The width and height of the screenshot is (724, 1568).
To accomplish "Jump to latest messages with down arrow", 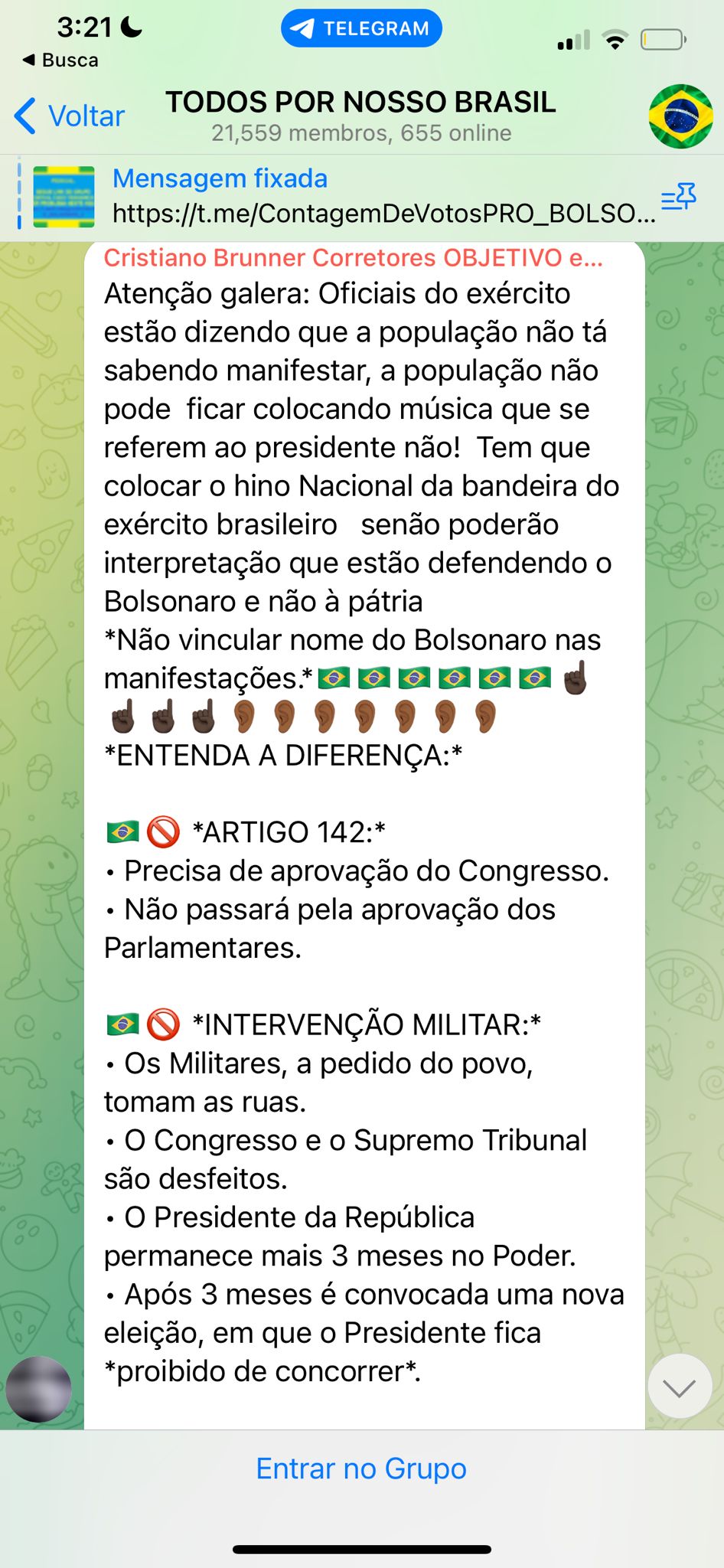I will click(x=679, y=1386).
